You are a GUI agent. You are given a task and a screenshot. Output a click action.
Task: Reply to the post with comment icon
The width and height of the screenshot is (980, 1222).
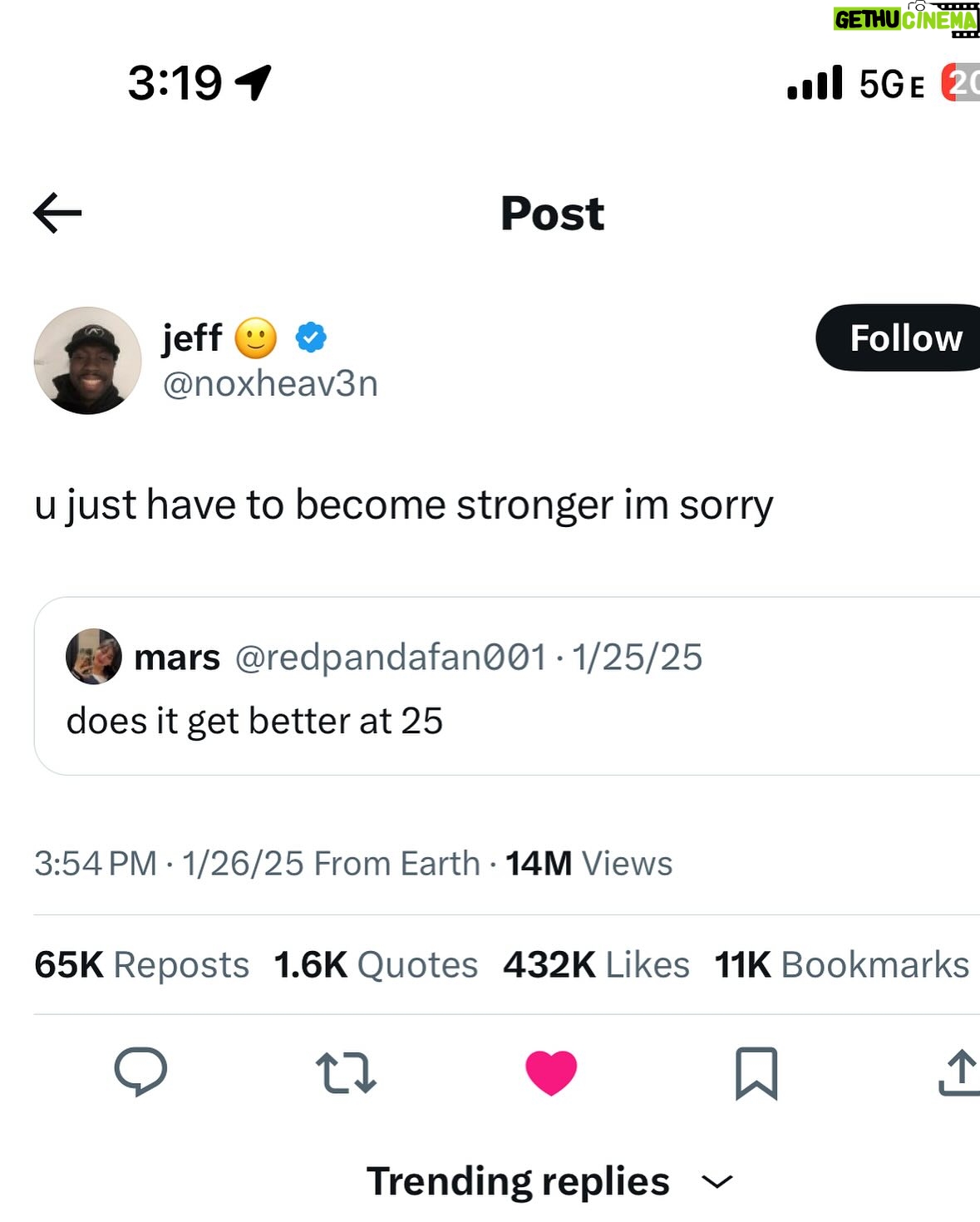[x=140, y=1072]
